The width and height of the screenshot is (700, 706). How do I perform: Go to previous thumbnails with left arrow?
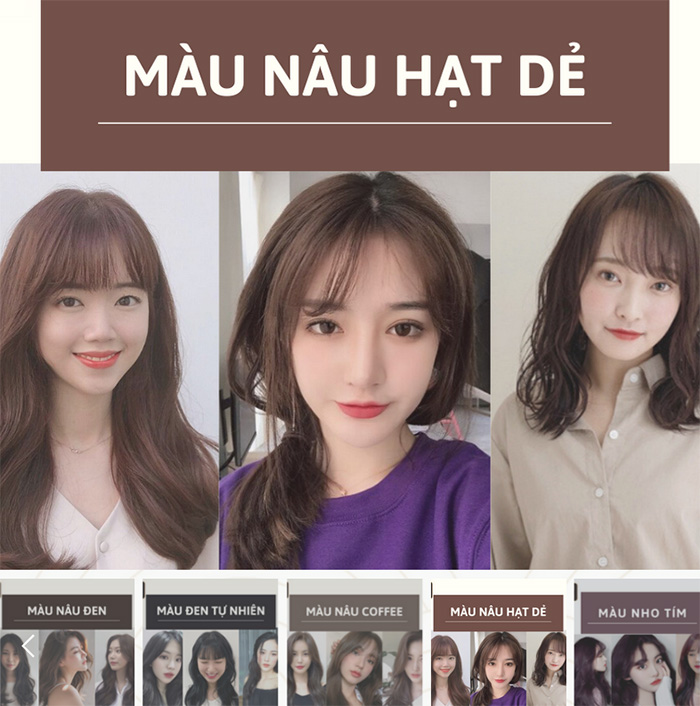click(28, 646)
